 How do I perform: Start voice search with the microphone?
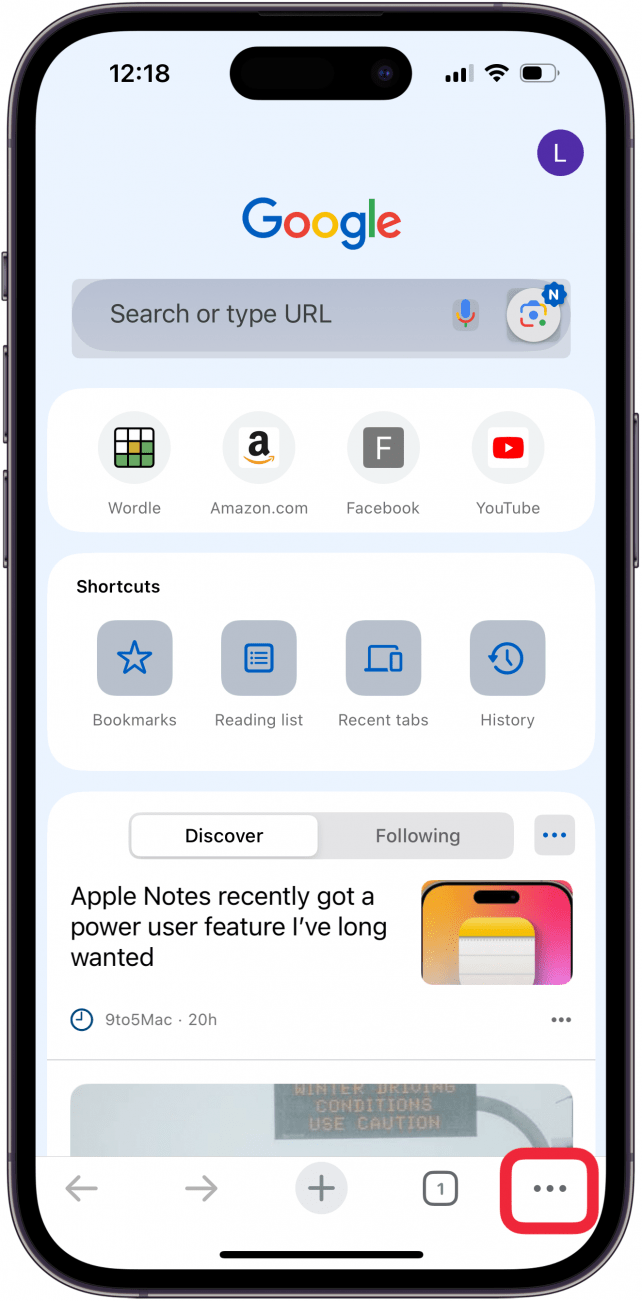[x=465, y=315]
